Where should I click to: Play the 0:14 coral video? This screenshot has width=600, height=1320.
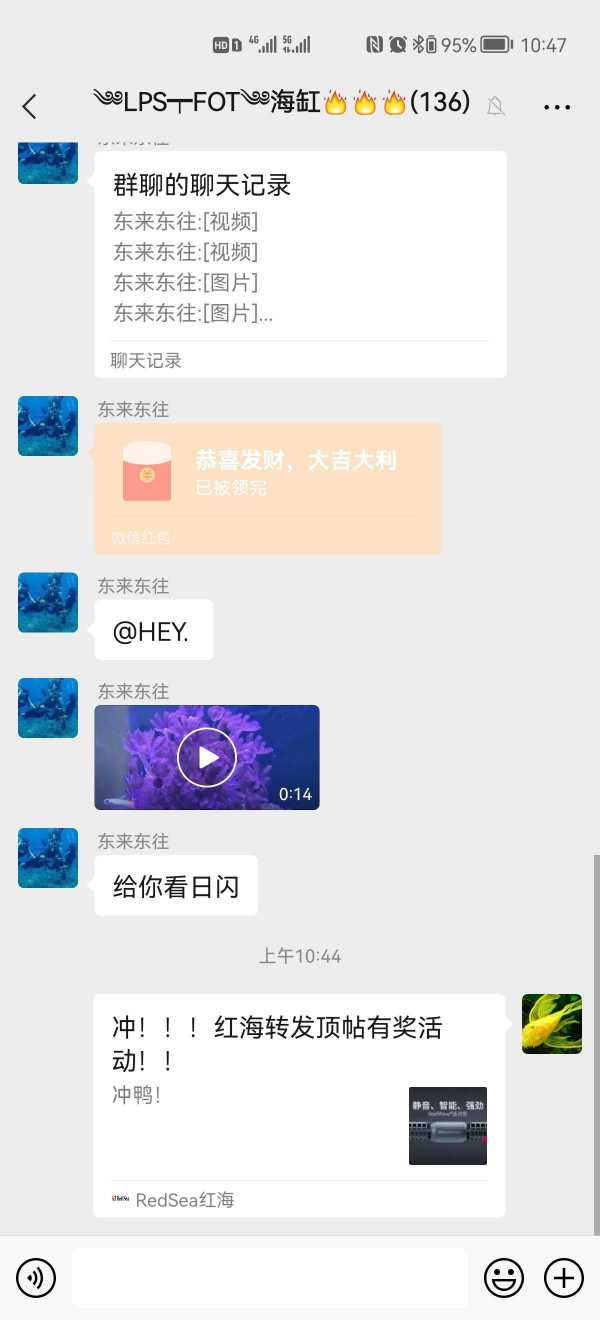coord(207,757)
